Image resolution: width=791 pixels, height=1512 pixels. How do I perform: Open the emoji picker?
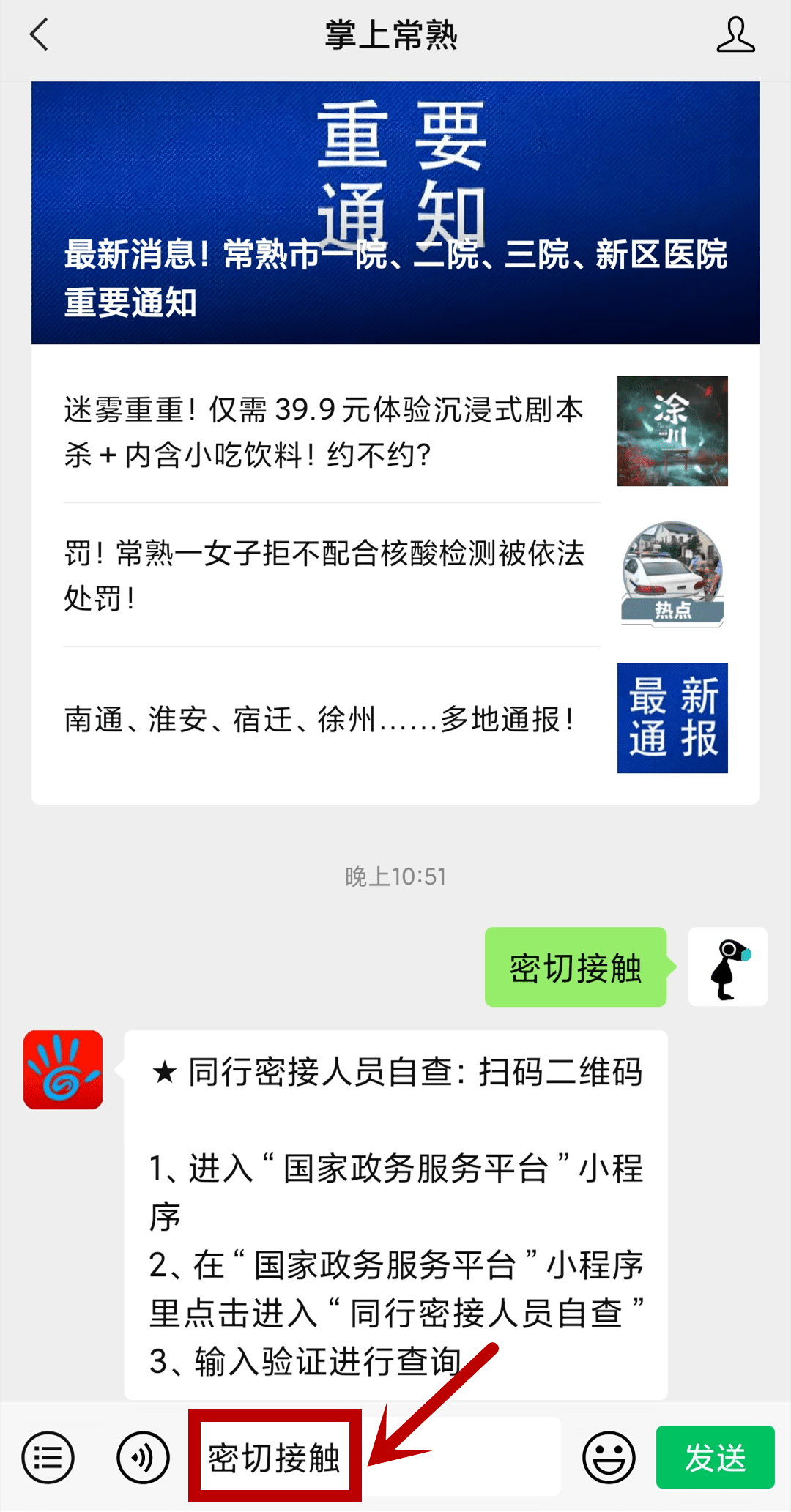point(608,1457)
